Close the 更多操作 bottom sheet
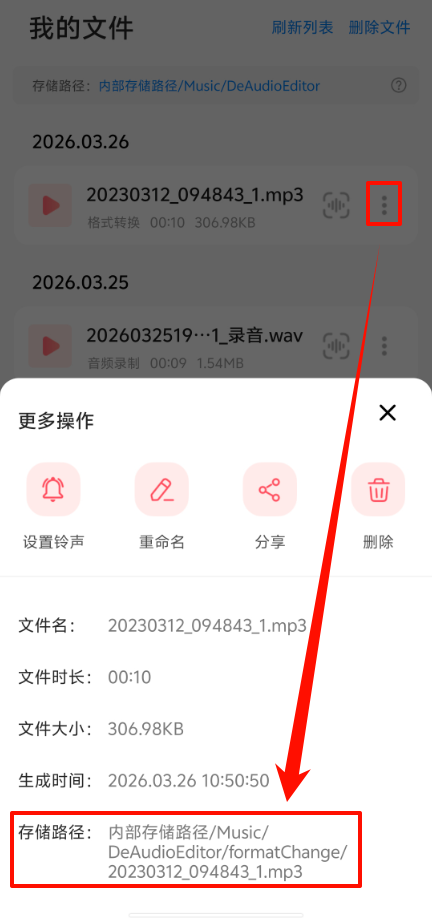The width and height of the screenshot is (432, 918). 388,413
